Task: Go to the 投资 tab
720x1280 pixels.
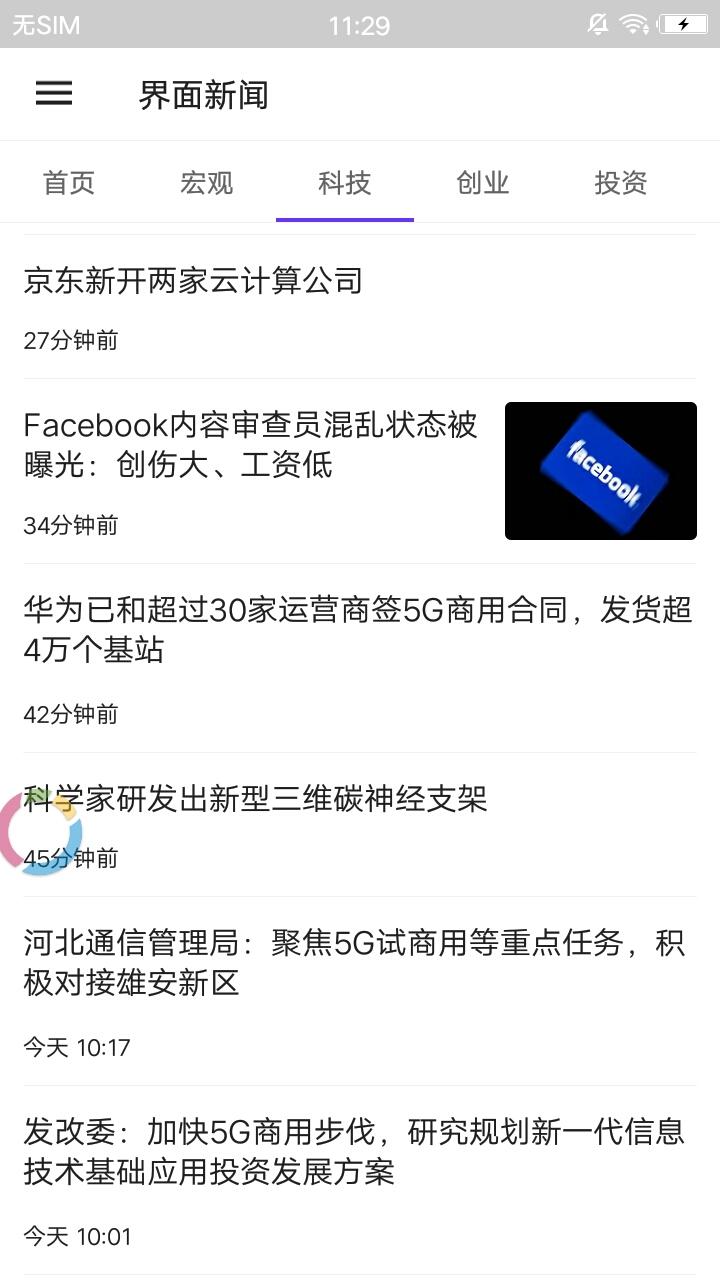Action: pyautogui.click(x=621, y=183)
